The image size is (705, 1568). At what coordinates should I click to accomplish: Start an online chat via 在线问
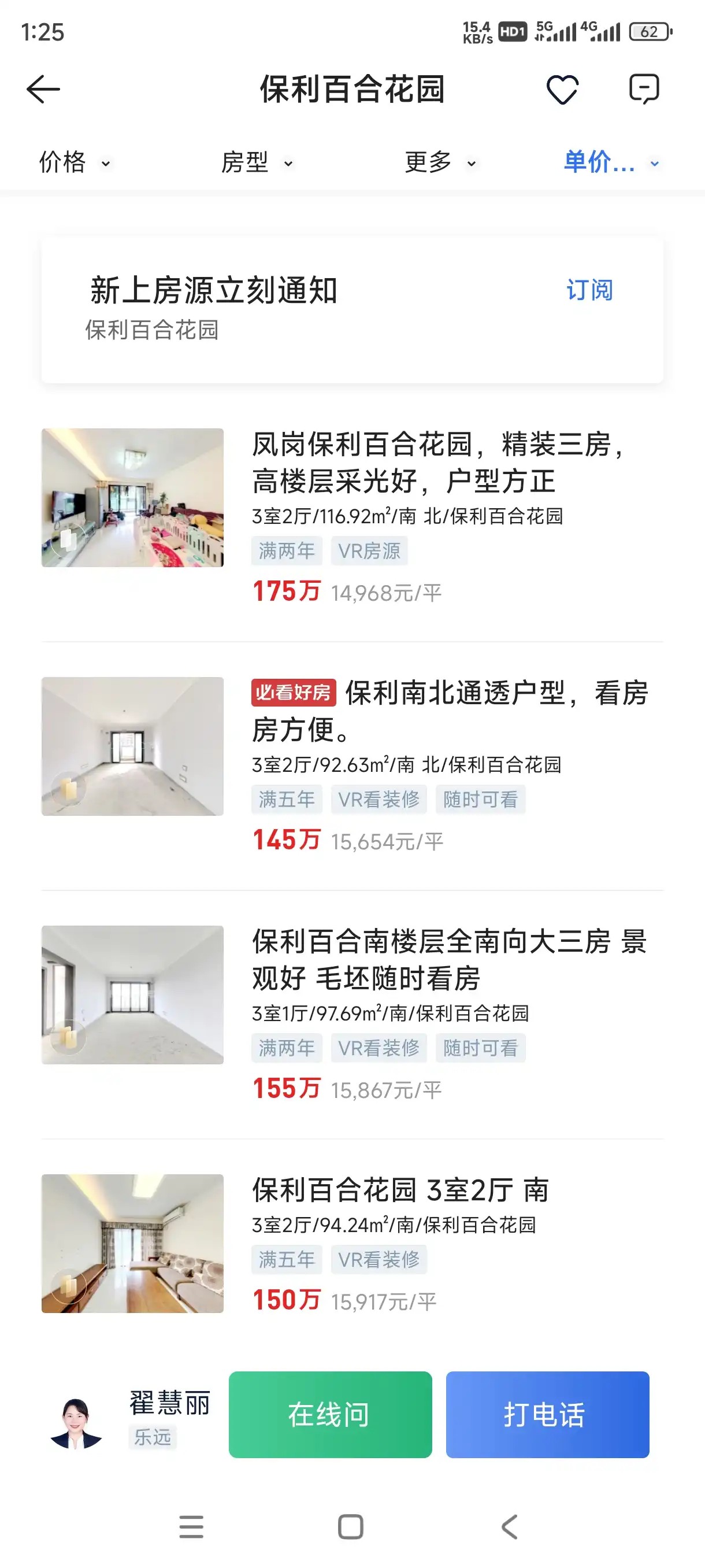(x=330, y=1414)
